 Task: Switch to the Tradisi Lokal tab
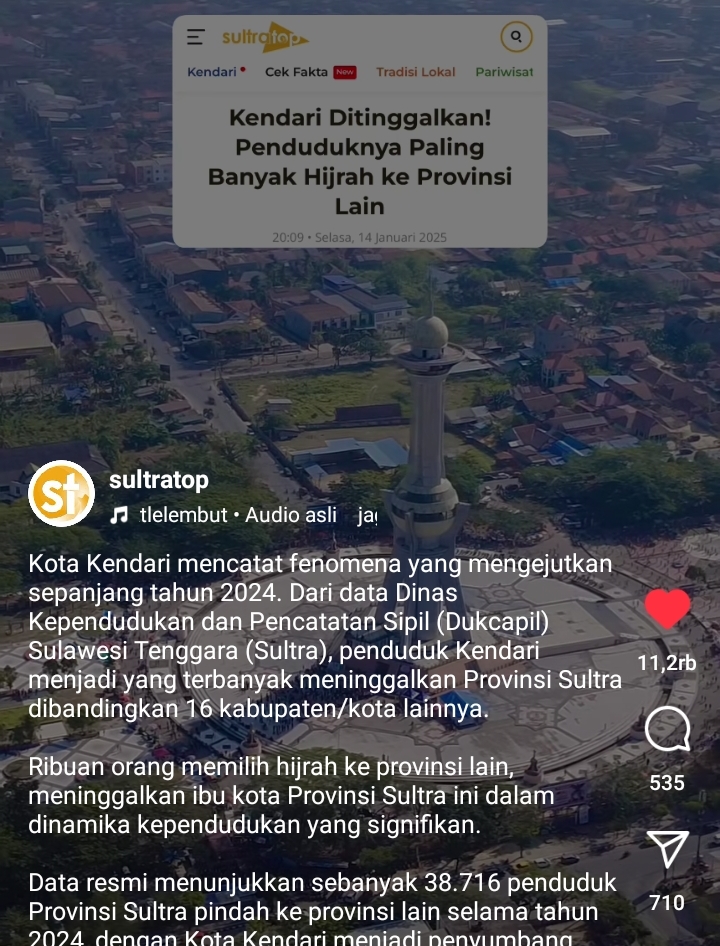coord(415,72)
